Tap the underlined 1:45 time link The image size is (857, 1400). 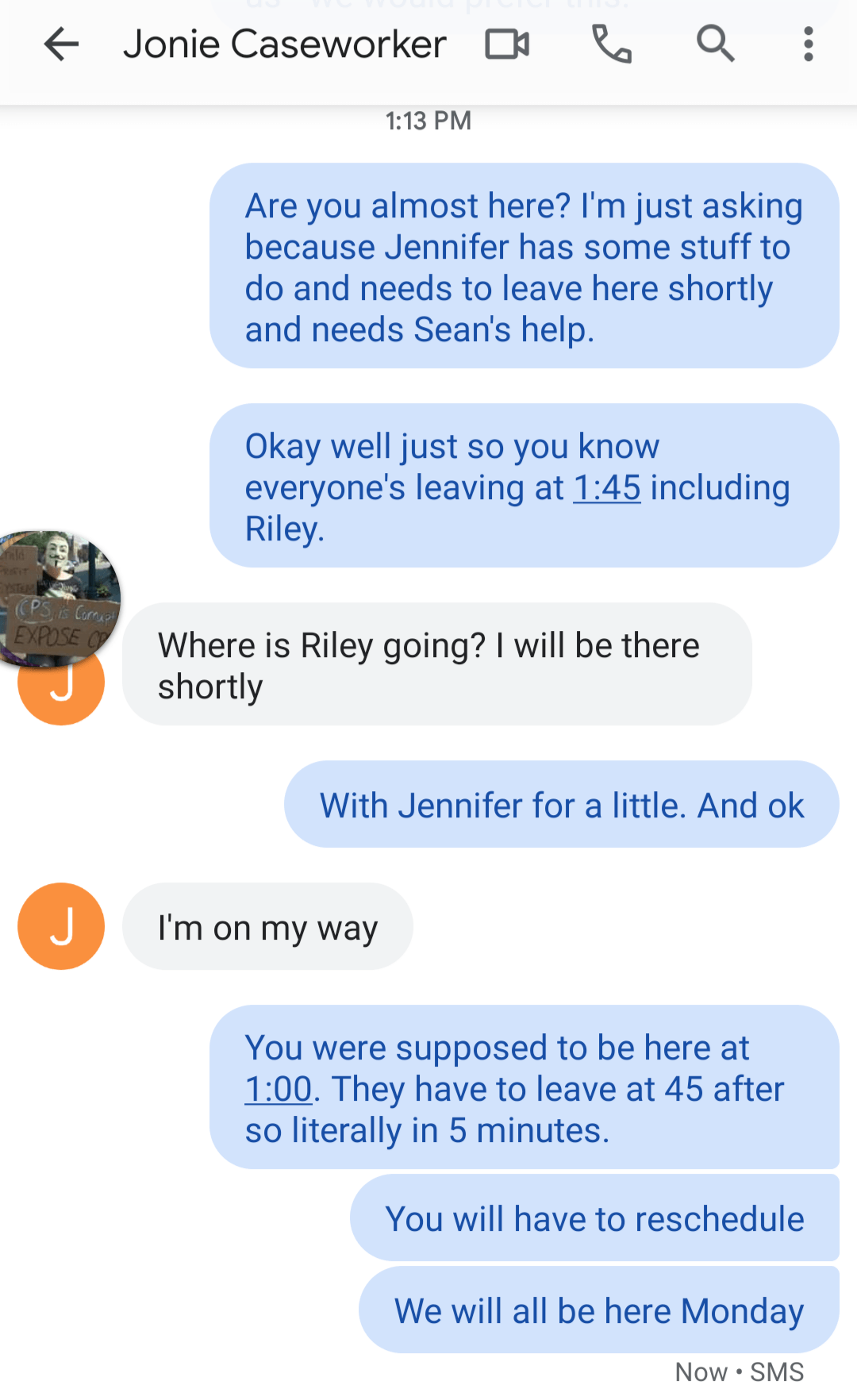click(607, 488)
